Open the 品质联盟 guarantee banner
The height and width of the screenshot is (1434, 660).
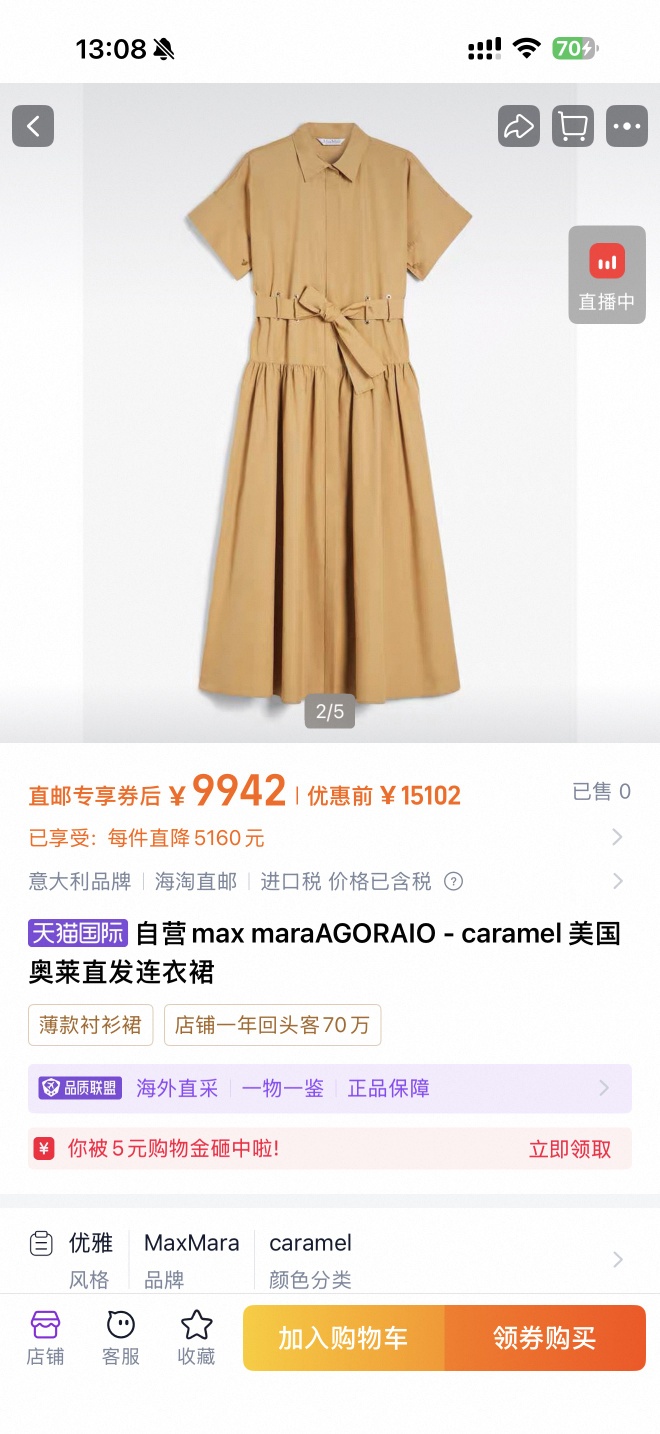point(330,1088)
